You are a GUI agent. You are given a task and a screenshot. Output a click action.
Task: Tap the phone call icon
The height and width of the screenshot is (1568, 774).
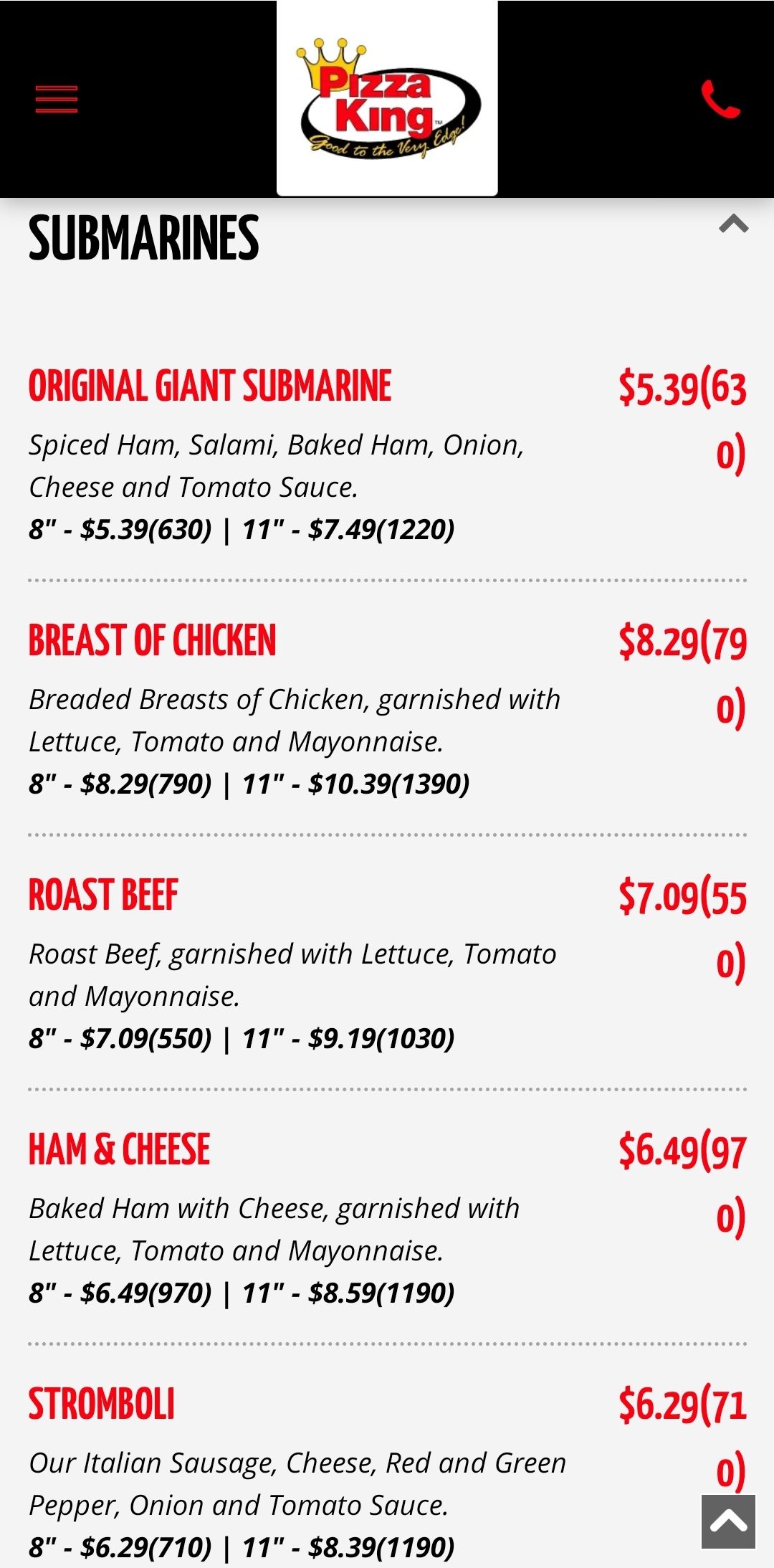[720, 99]
